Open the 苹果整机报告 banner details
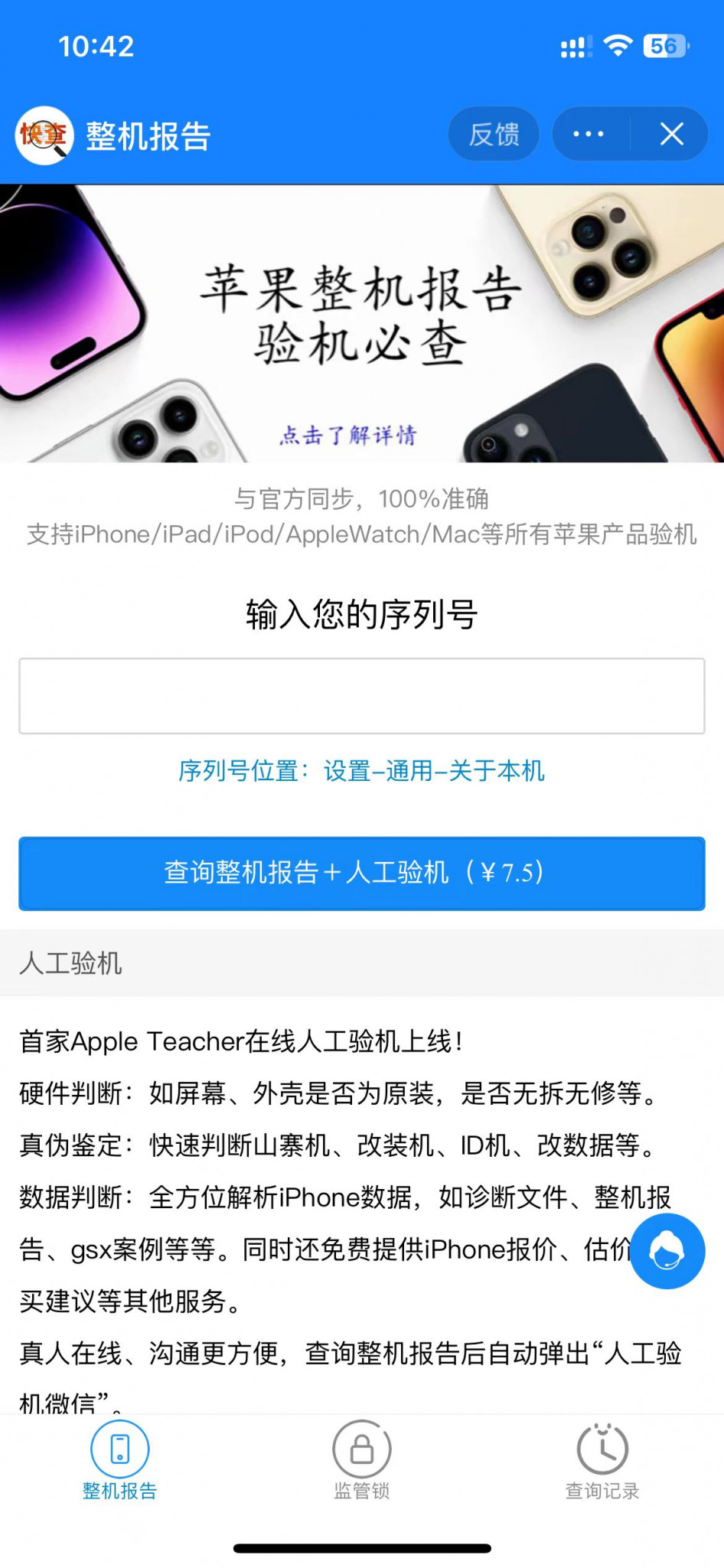 pyautogui.click(x=362, y=323)
